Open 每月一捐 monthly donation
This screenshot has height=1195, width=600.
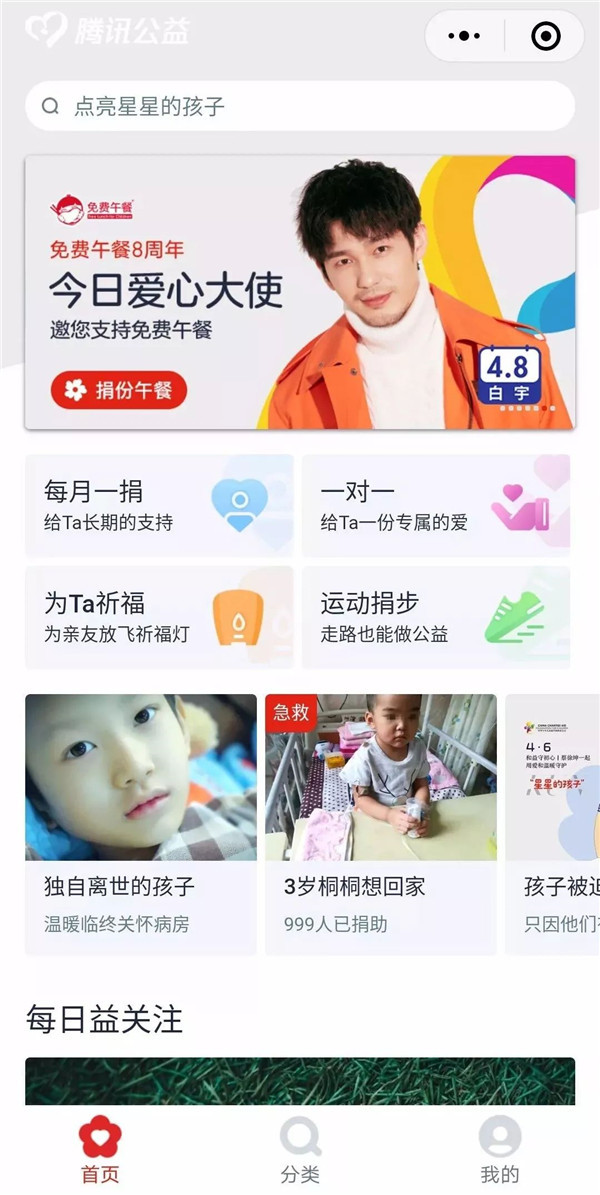159,506
